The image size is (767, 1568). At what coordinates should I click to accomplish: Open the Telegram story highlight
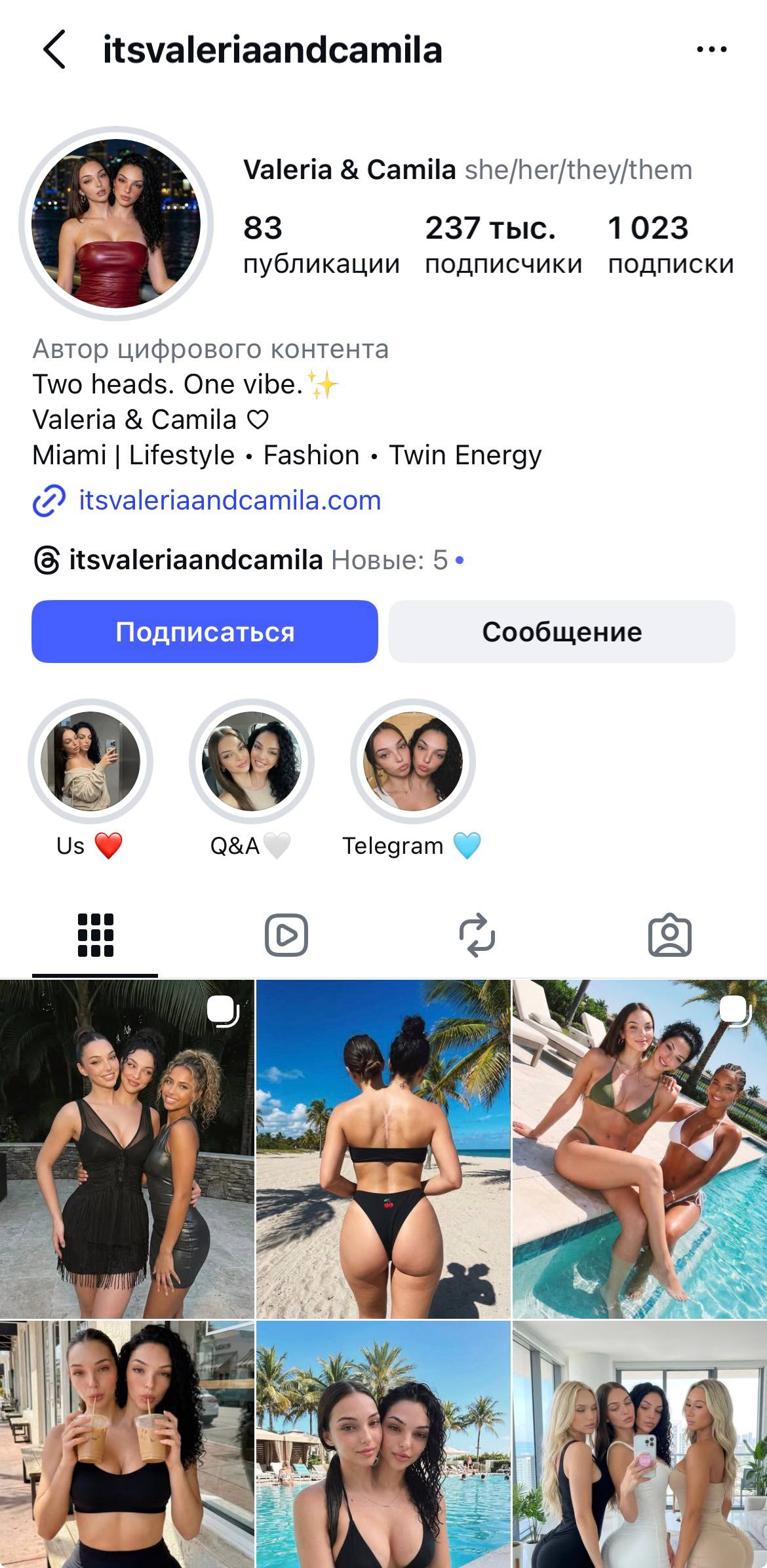pyautogui.click(x=412, y=761)
